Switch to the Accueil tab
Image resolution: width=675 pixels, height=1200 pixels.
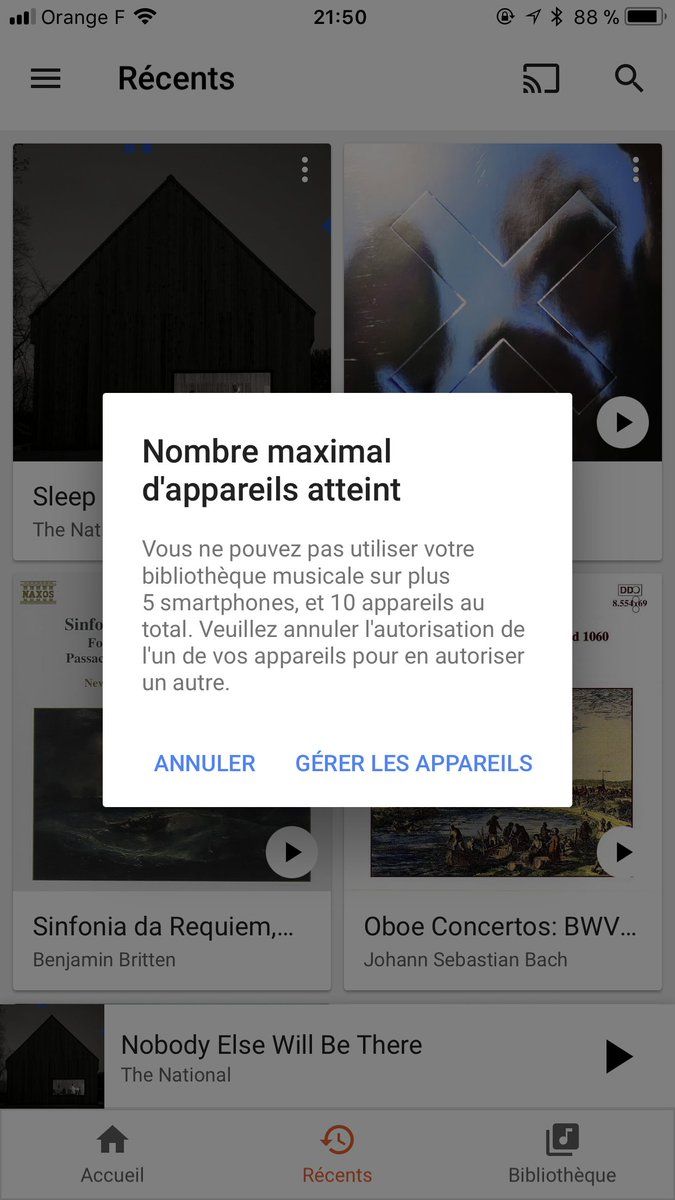coord(112,1155)
